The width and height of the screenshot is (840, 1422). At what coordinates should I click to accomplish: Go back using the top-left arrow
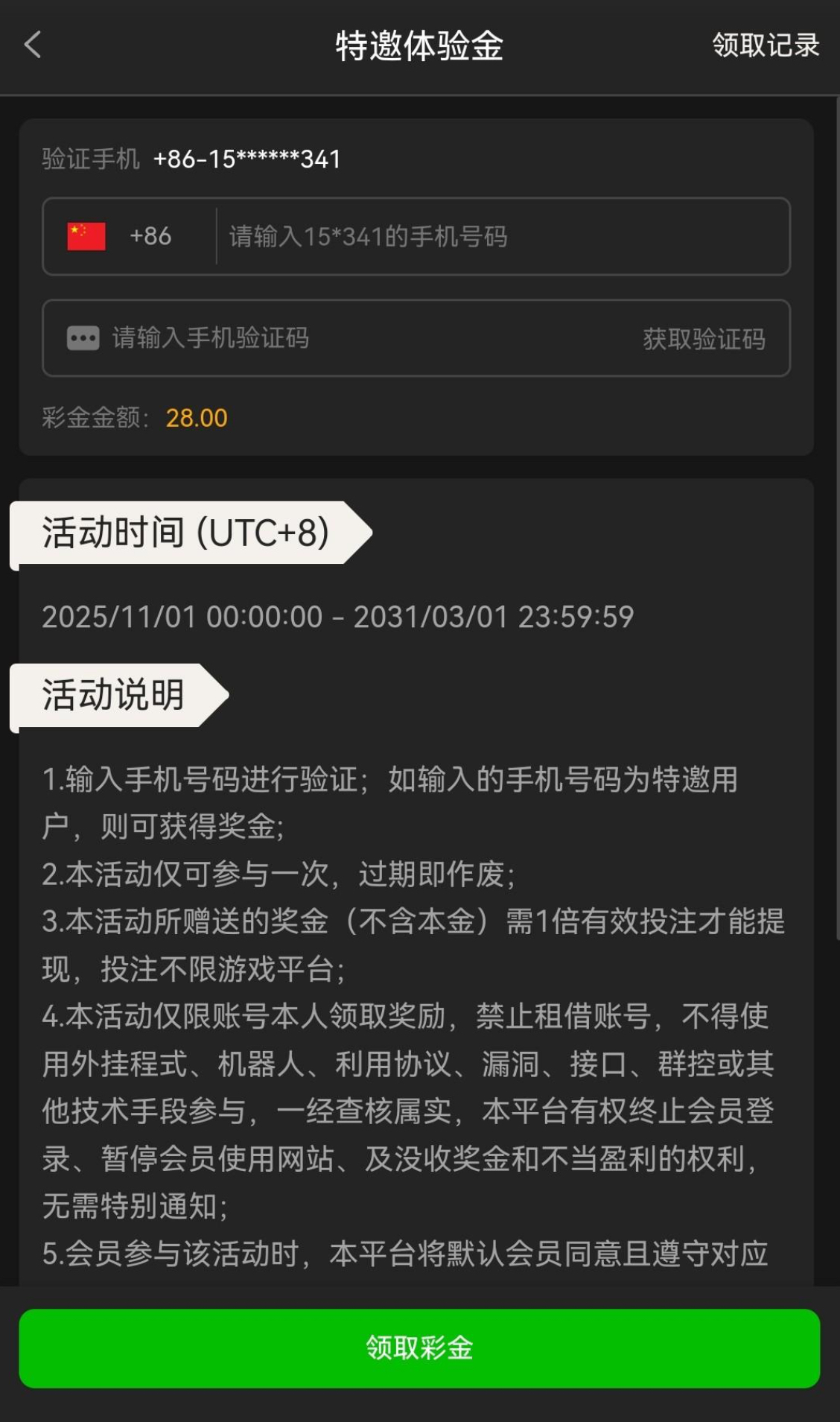[x=33, y=45]
